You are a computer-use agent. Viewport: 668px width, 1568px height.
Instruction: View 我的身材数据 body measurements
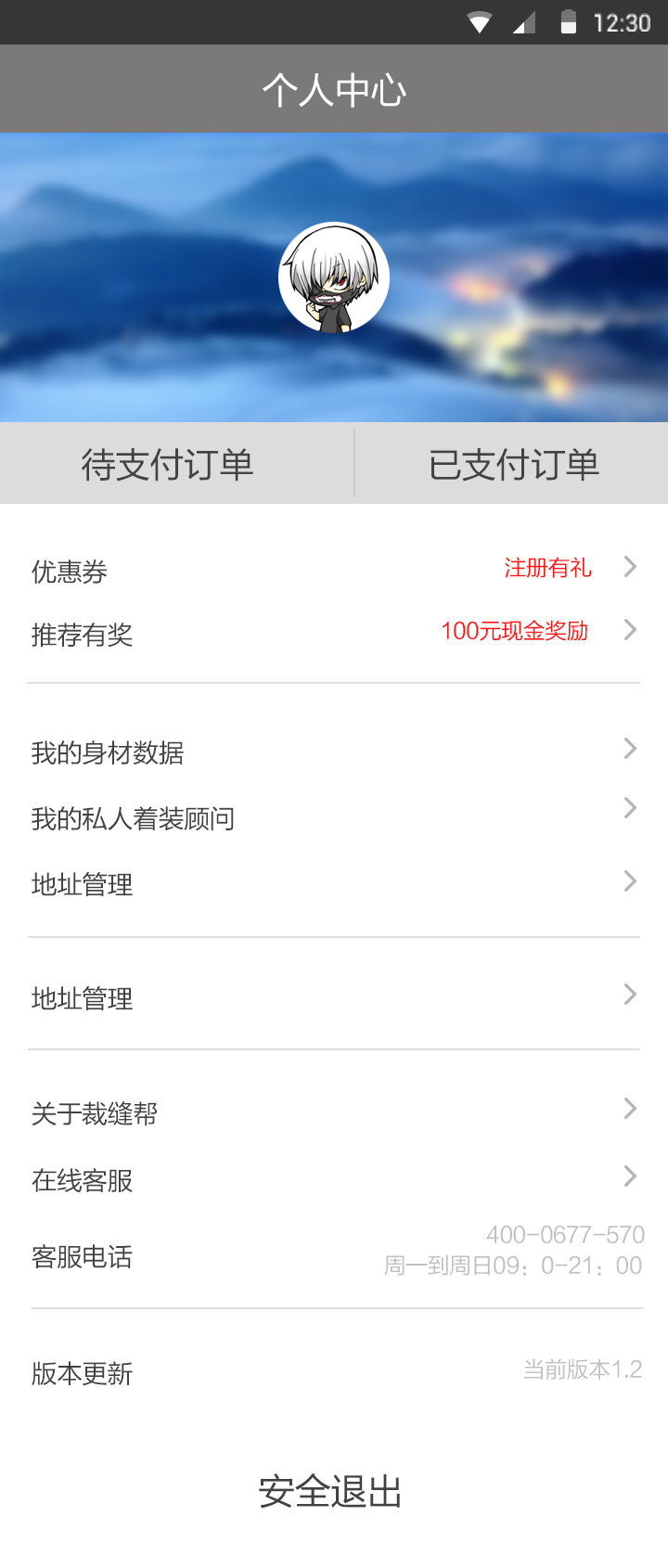[x=334, y=752]
